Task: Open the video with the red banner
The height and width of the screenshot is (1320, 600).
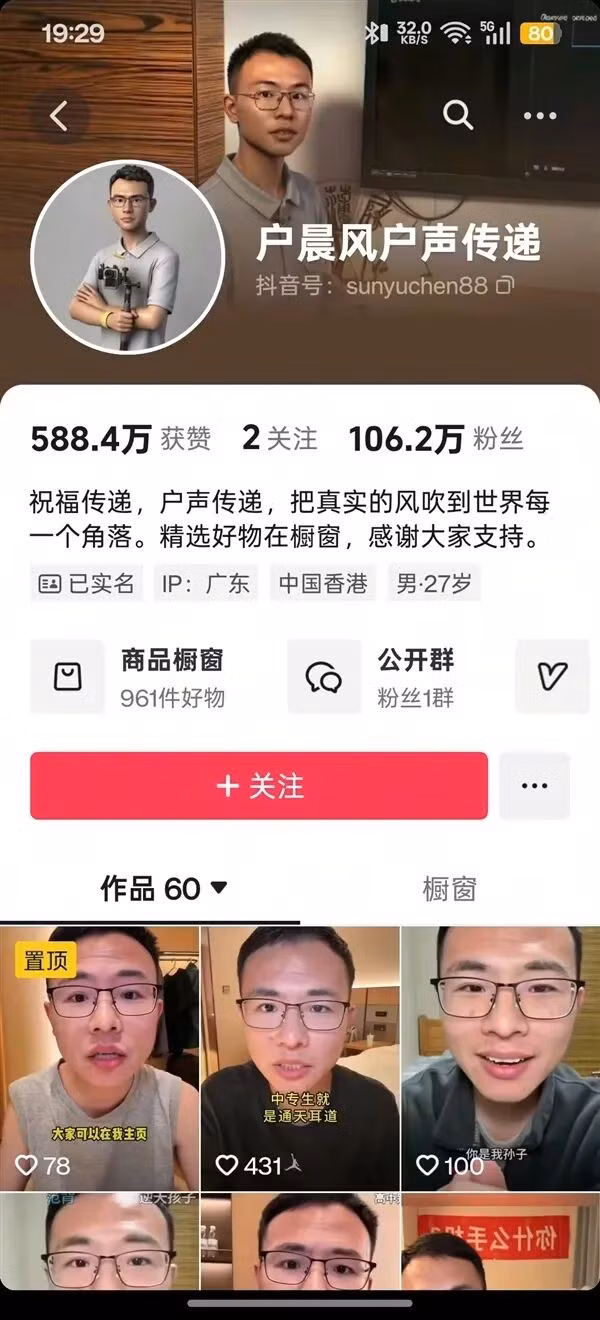Action: (x=500, y=1256)
